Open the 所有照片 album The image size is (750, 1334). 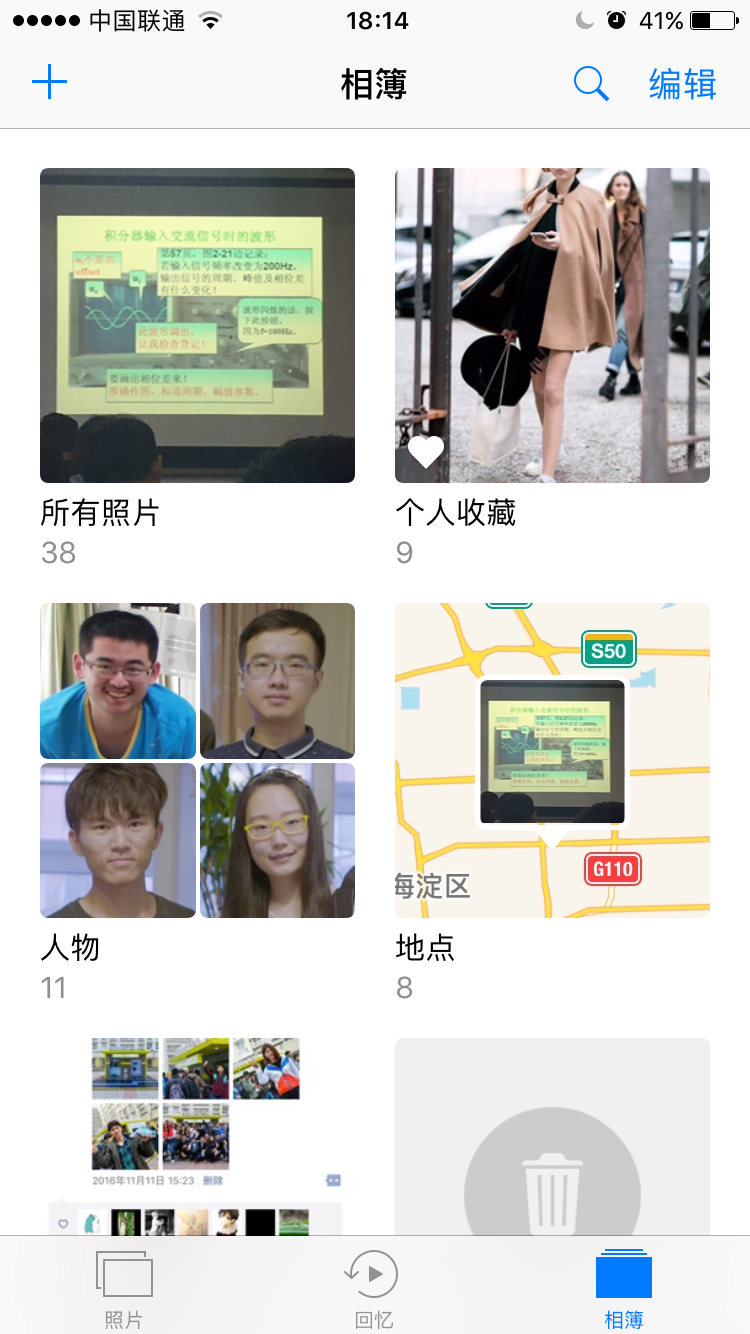(197, 326)
